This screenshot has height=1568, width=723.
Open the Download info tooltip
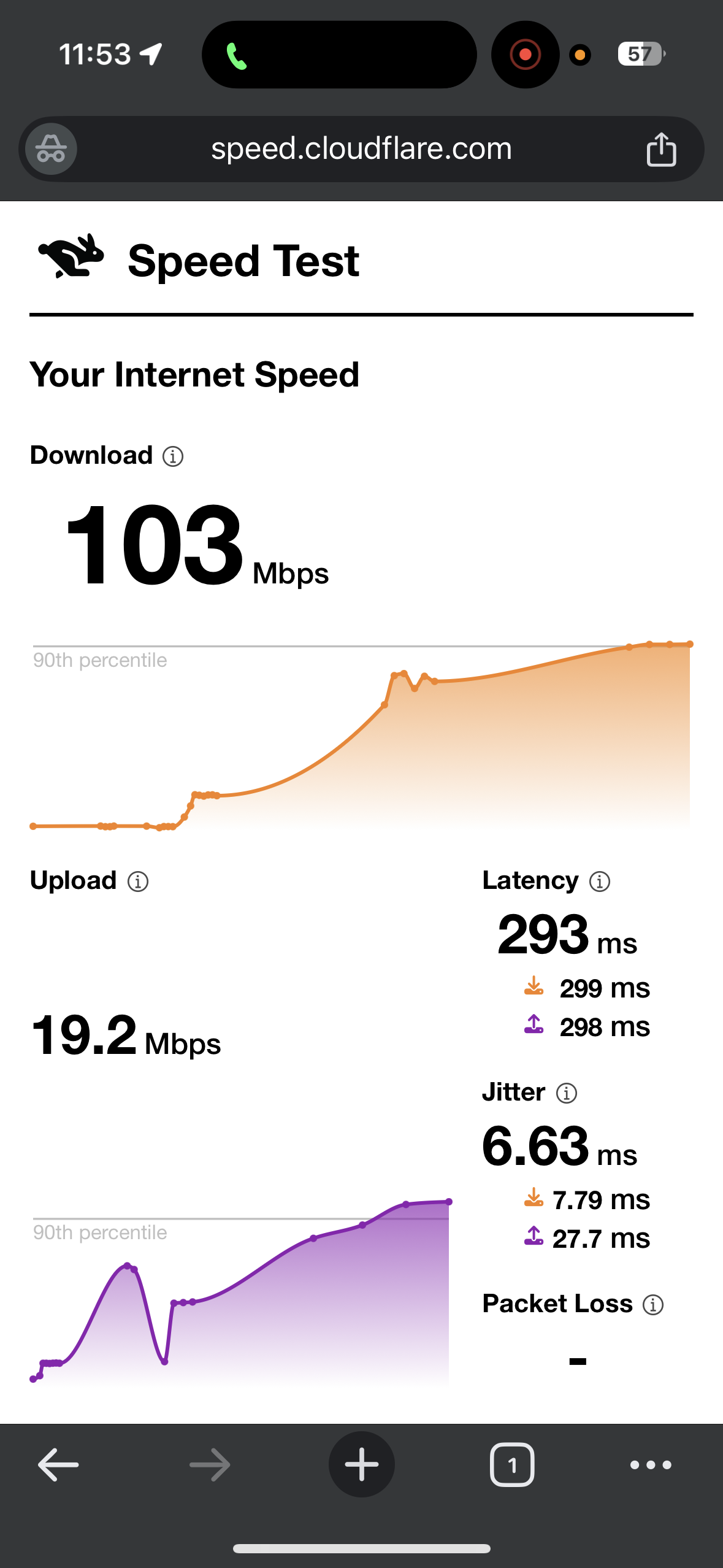coord(172,456)
